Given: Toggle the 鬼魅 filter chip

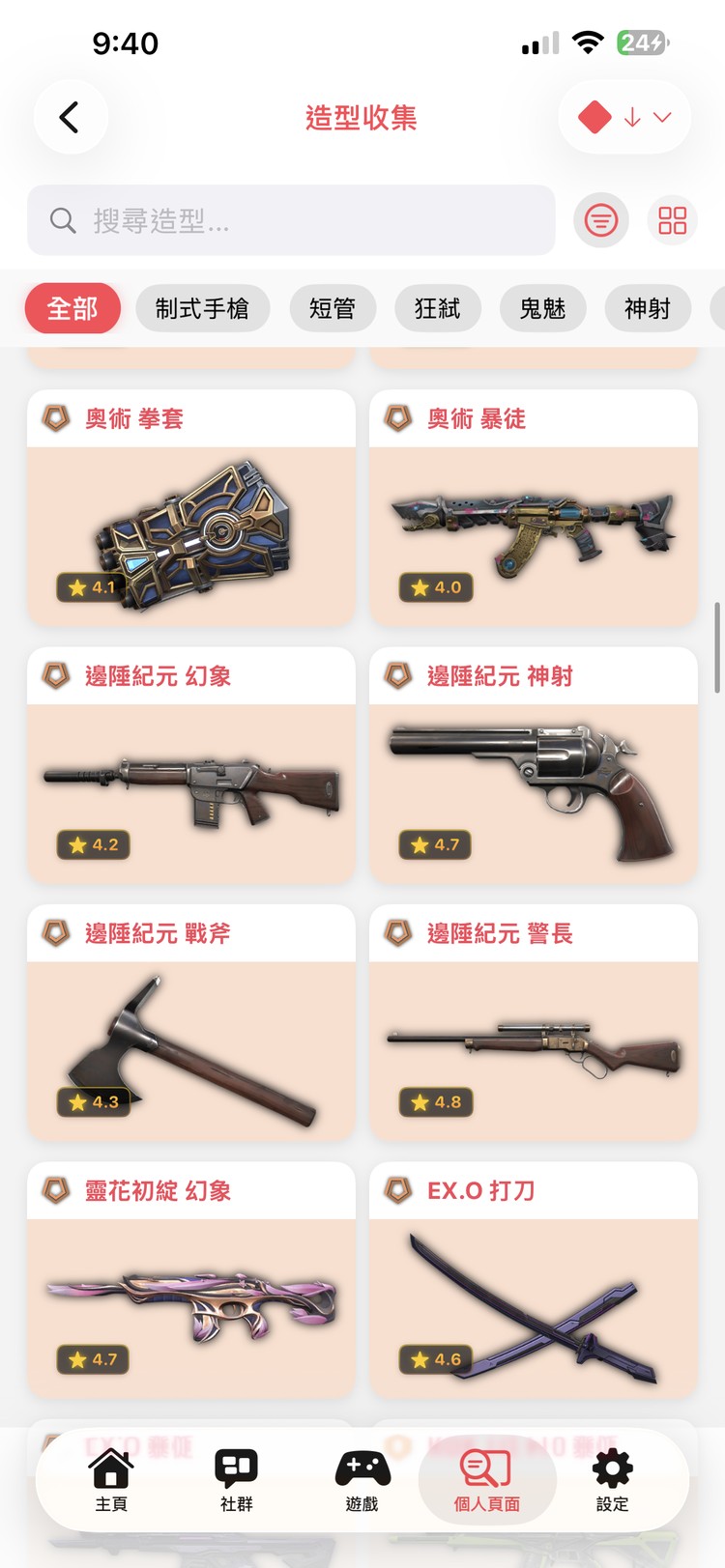Looking at the screenshot, I should (x=542, y=308).
